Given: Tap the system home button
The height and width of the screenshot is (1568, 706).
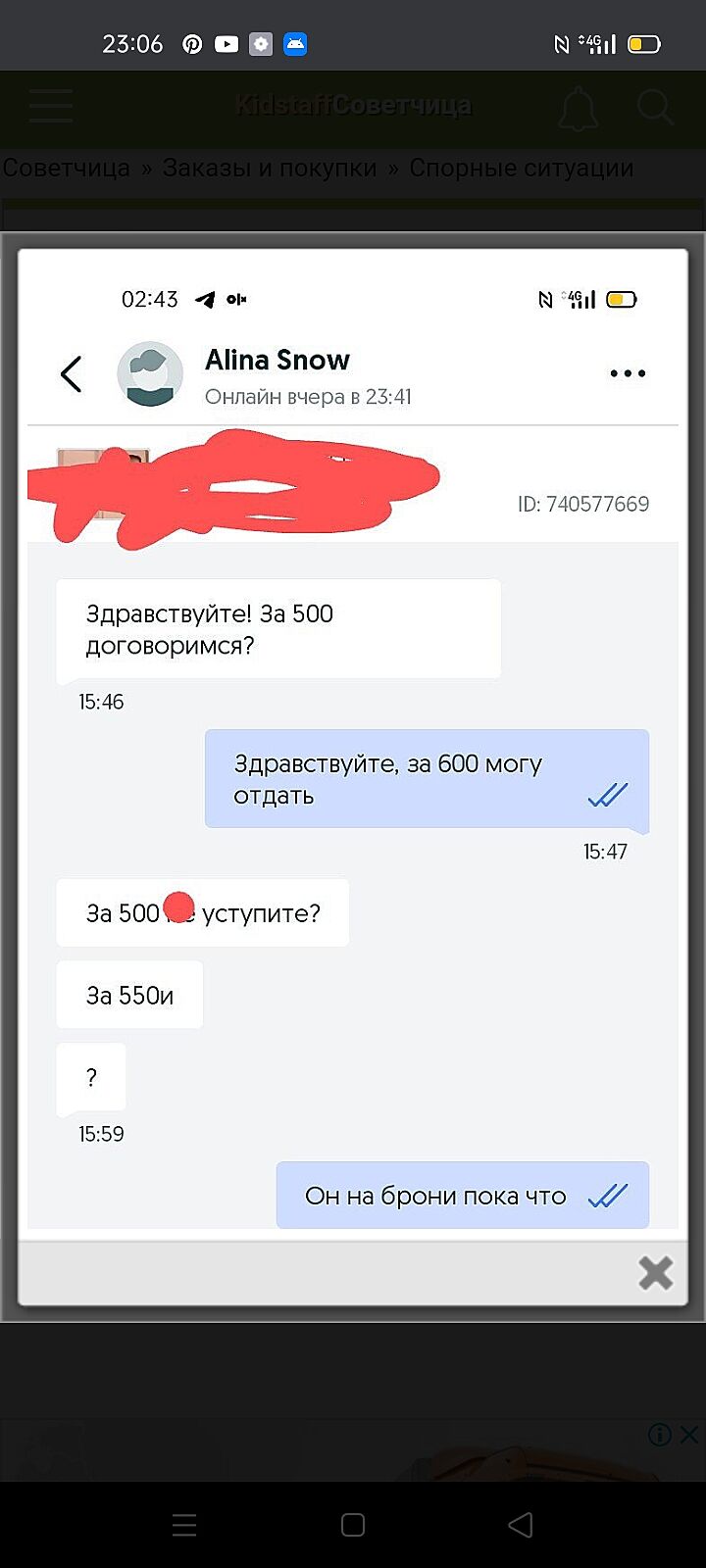Looking at the screenshot, I should coord(353,1525).
